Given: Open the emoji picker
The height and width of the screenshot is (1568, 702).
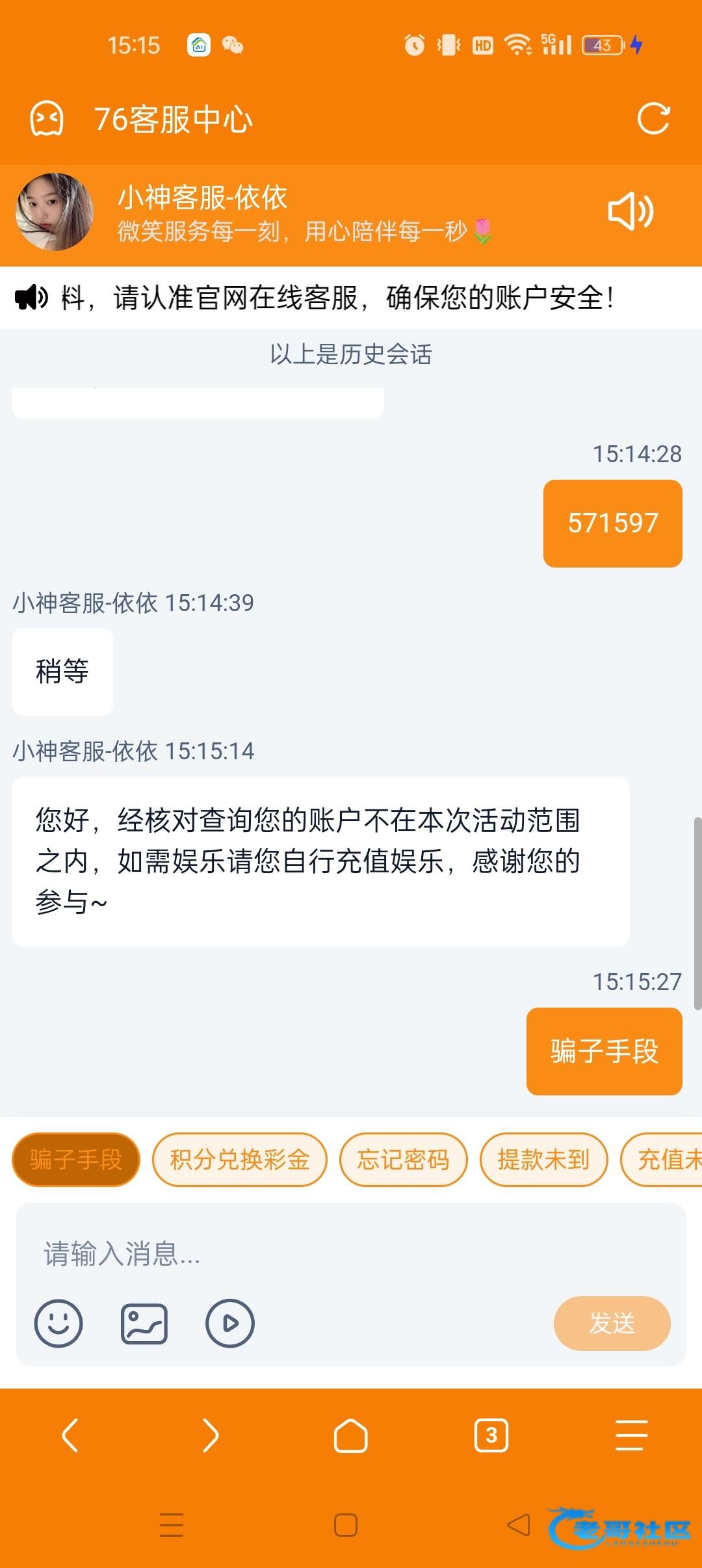Looking at the screenshot, I should tap(58, 1323).
